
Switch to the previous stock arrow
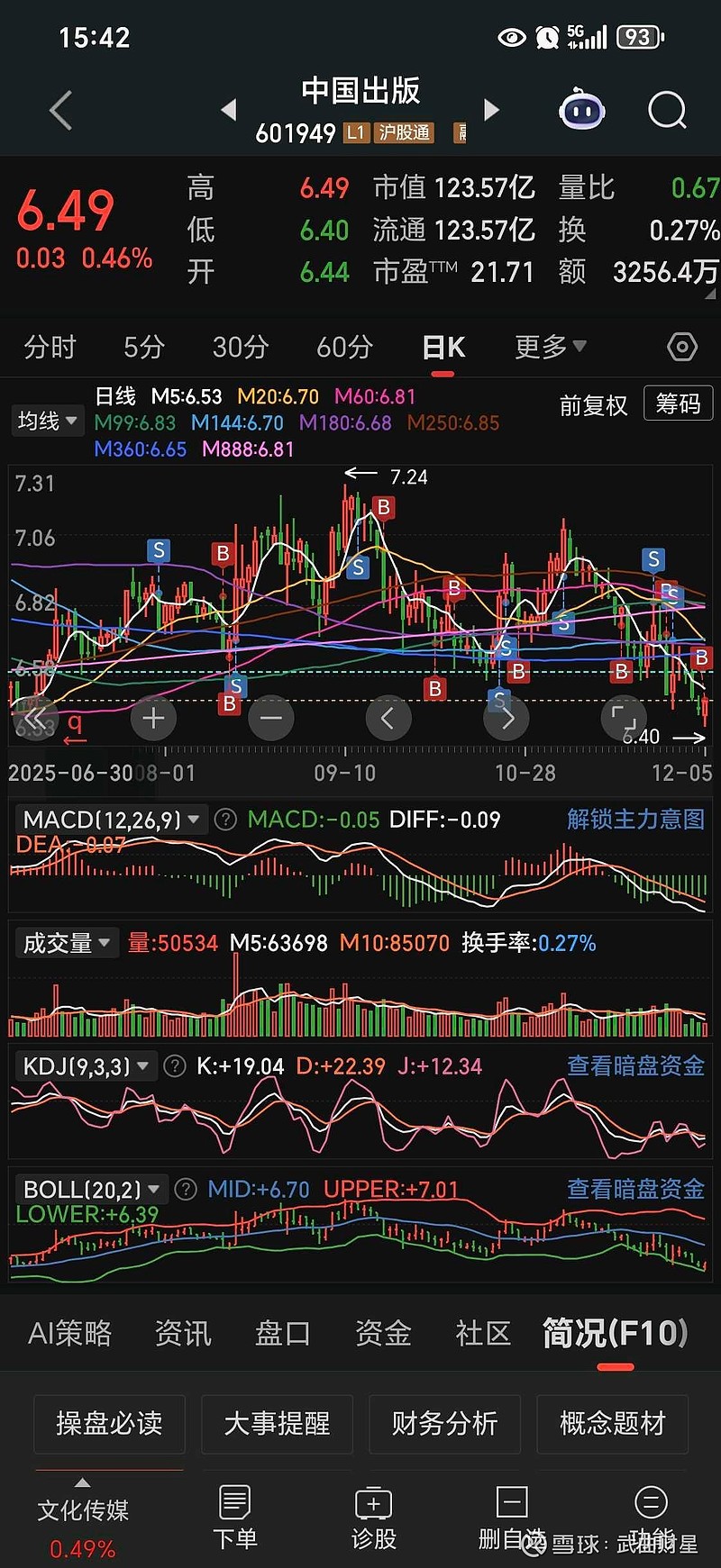229,110
